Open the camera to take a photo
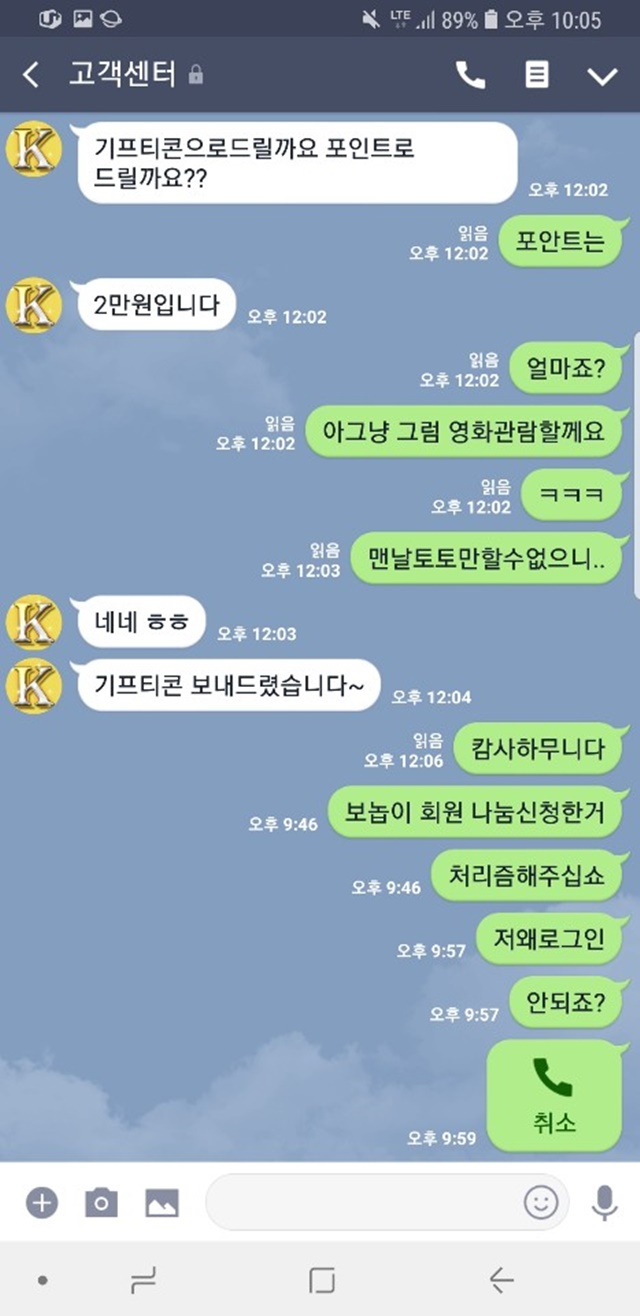Viewport: 640px width, 1316px height. coord(101,1202)
